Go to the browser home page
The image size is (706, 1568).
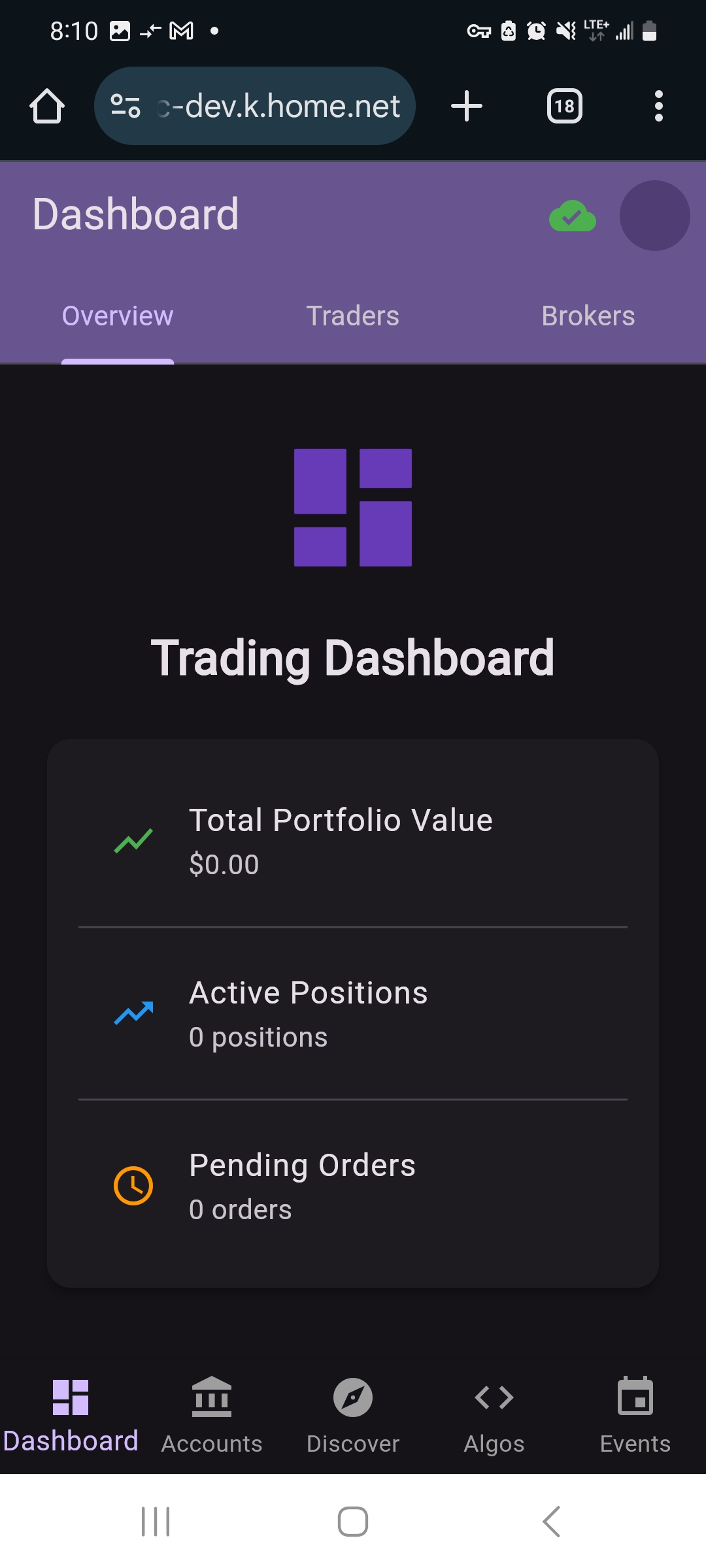47,106
